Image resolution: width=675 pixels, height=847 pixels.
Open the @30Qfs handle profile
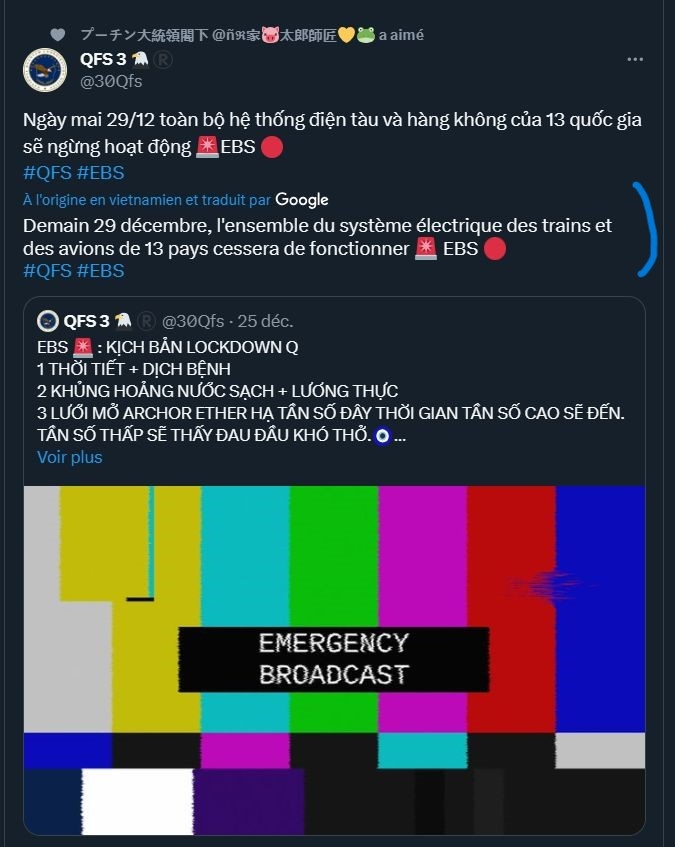(111, 80)
